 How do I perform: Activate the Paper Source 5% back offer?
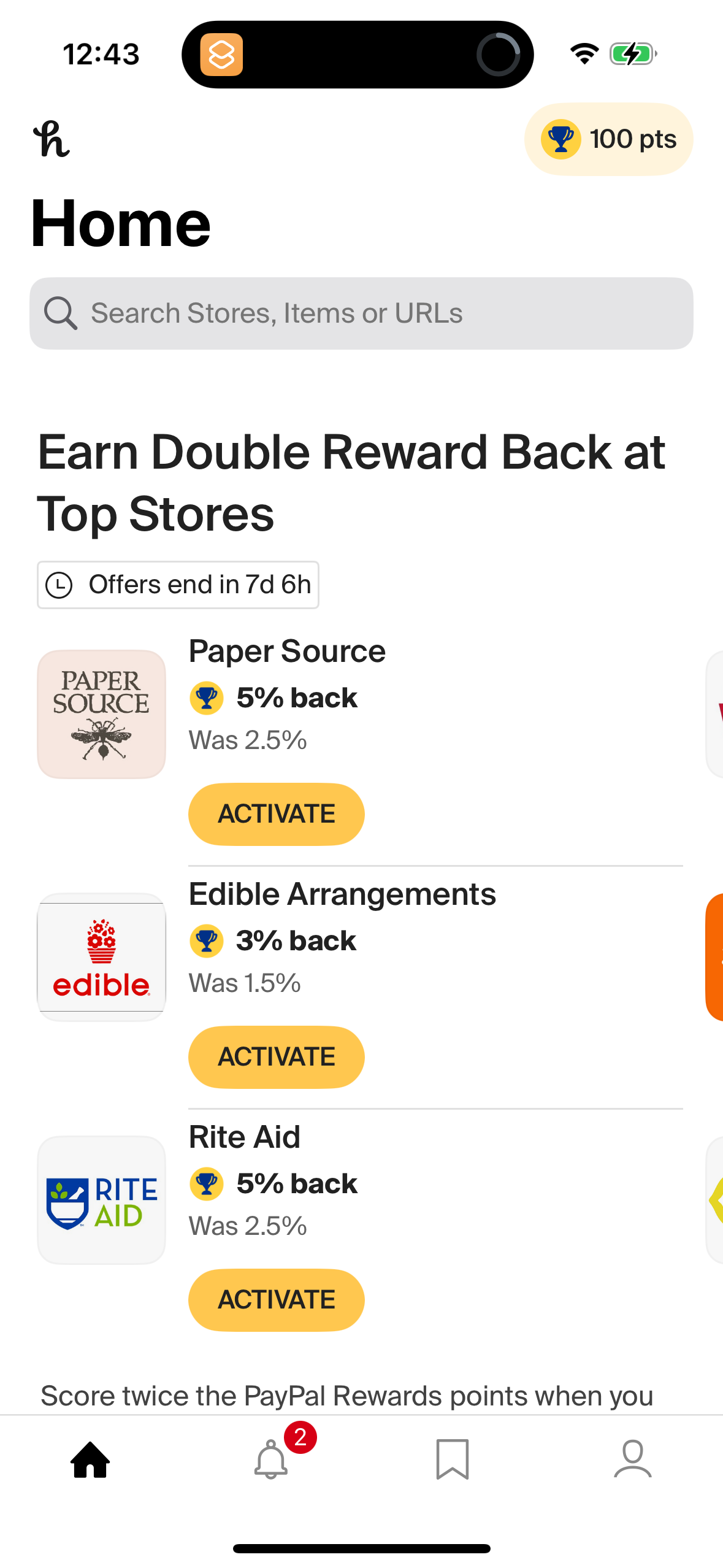276,814
